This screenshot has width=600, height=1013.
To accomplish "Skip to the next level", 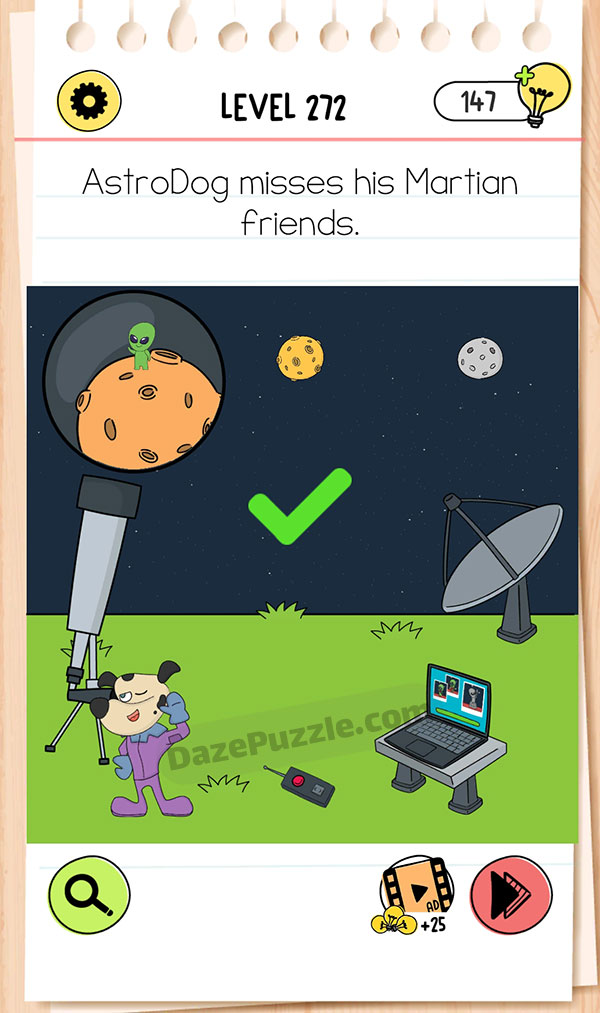I will click(511, 894).
